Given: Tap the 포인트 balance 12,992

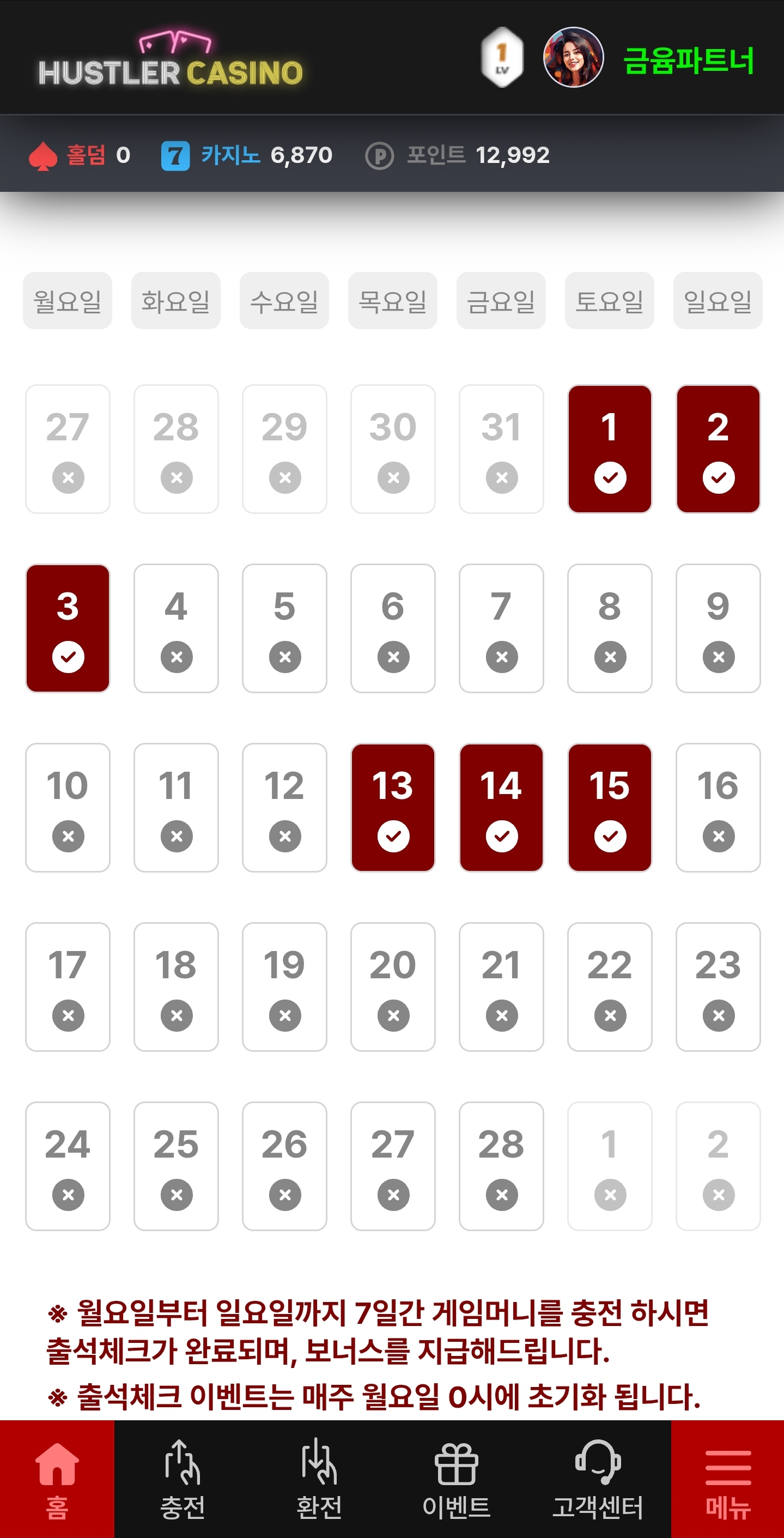Looking at the screenshot, I should tap(457, 155).
